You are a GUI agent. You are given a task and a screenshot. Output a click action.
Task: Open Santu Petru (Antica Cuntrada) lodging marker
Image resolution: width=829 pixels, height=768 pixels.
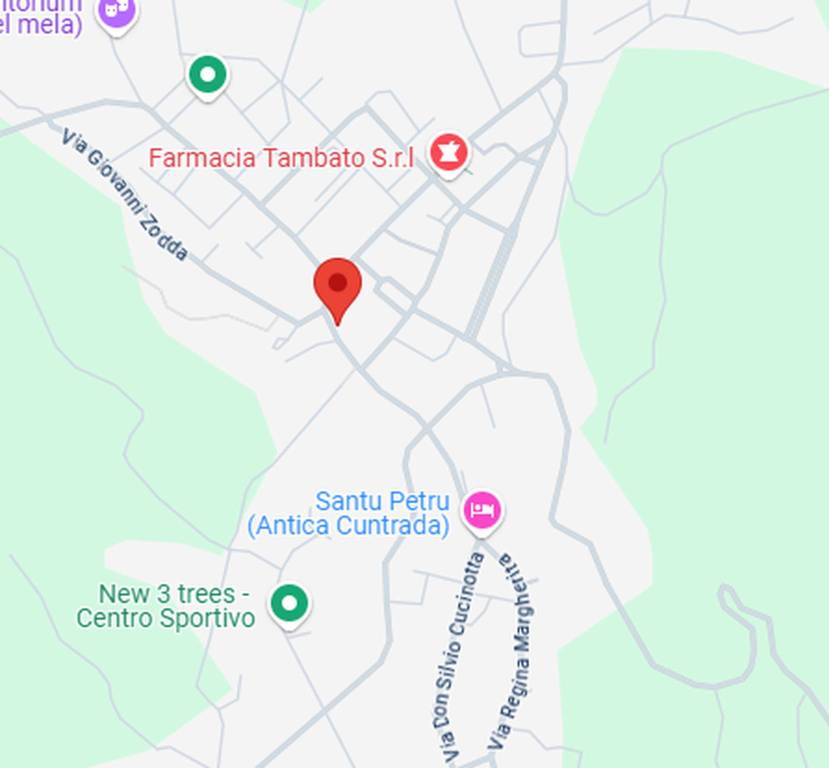pos(482,510)
